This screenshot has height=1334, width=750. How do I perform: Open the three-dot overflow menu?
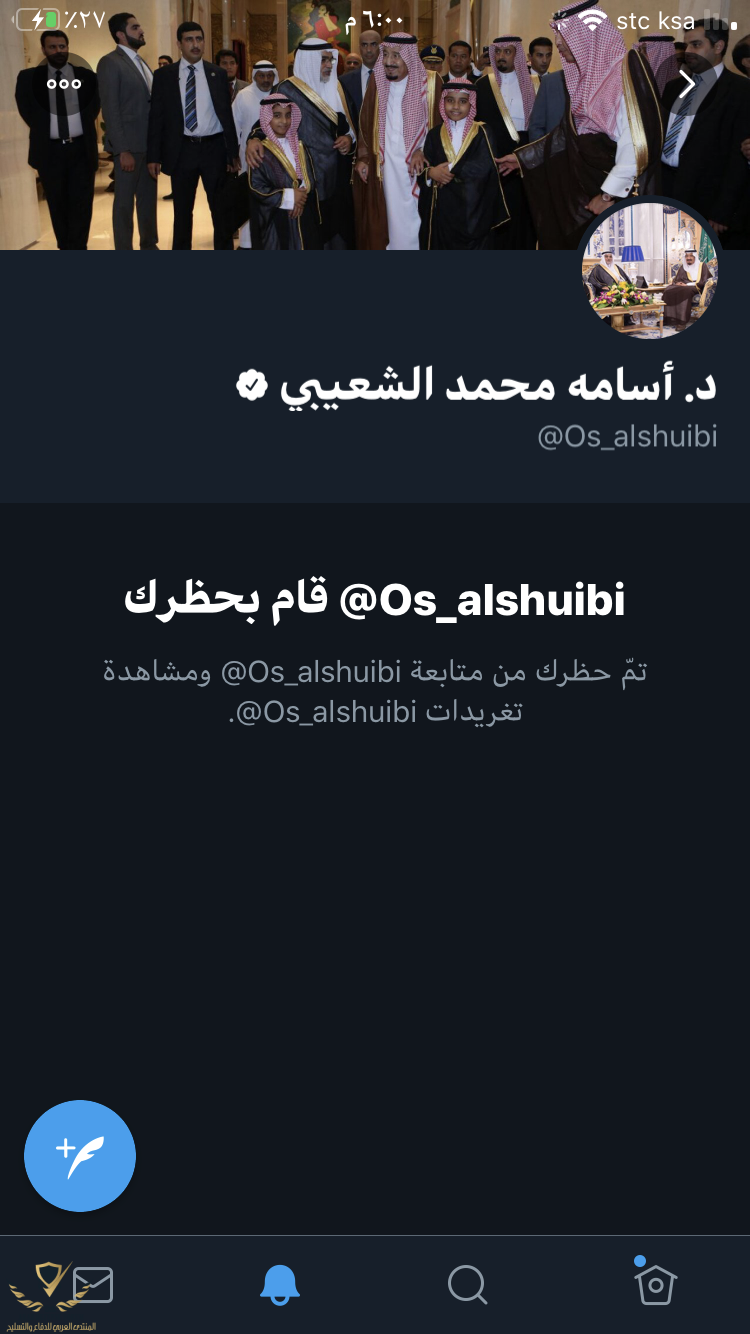click(64, 84)
